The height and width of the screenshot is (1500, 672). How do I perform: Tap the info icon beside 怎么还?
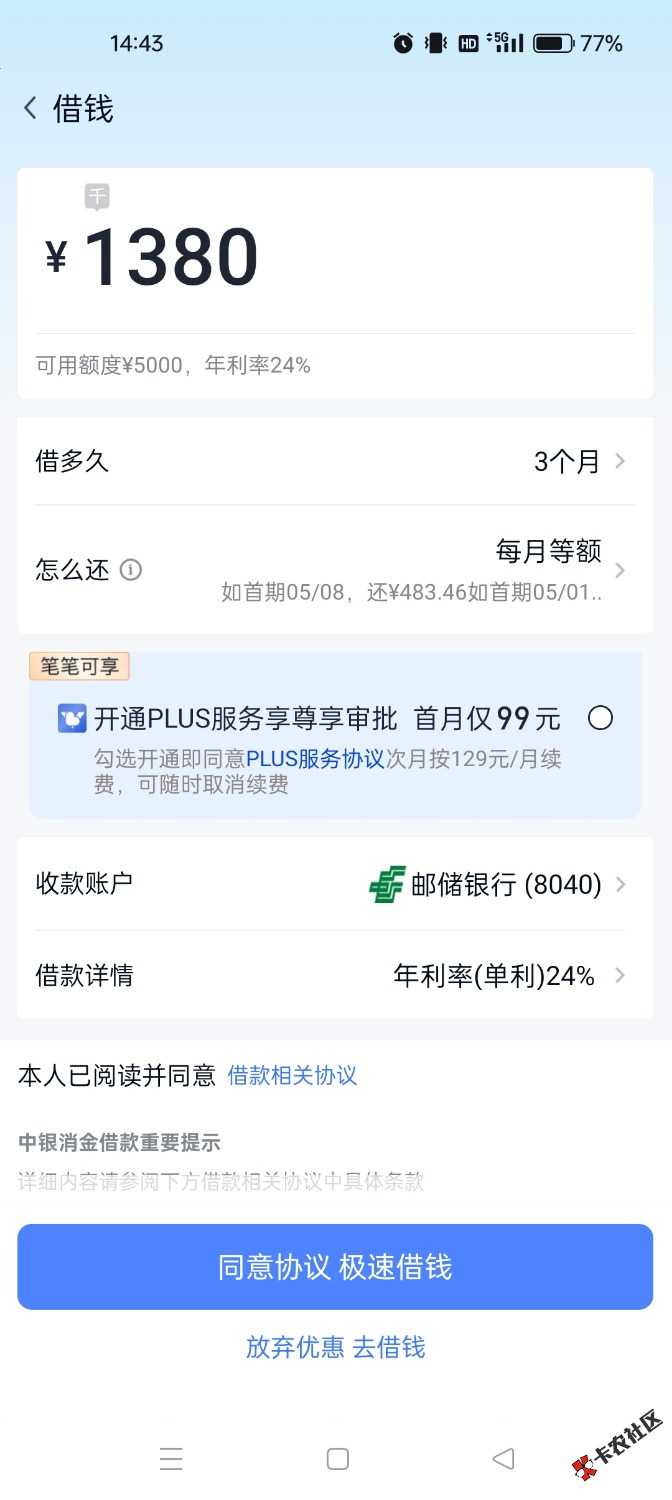tap(131, 570)
